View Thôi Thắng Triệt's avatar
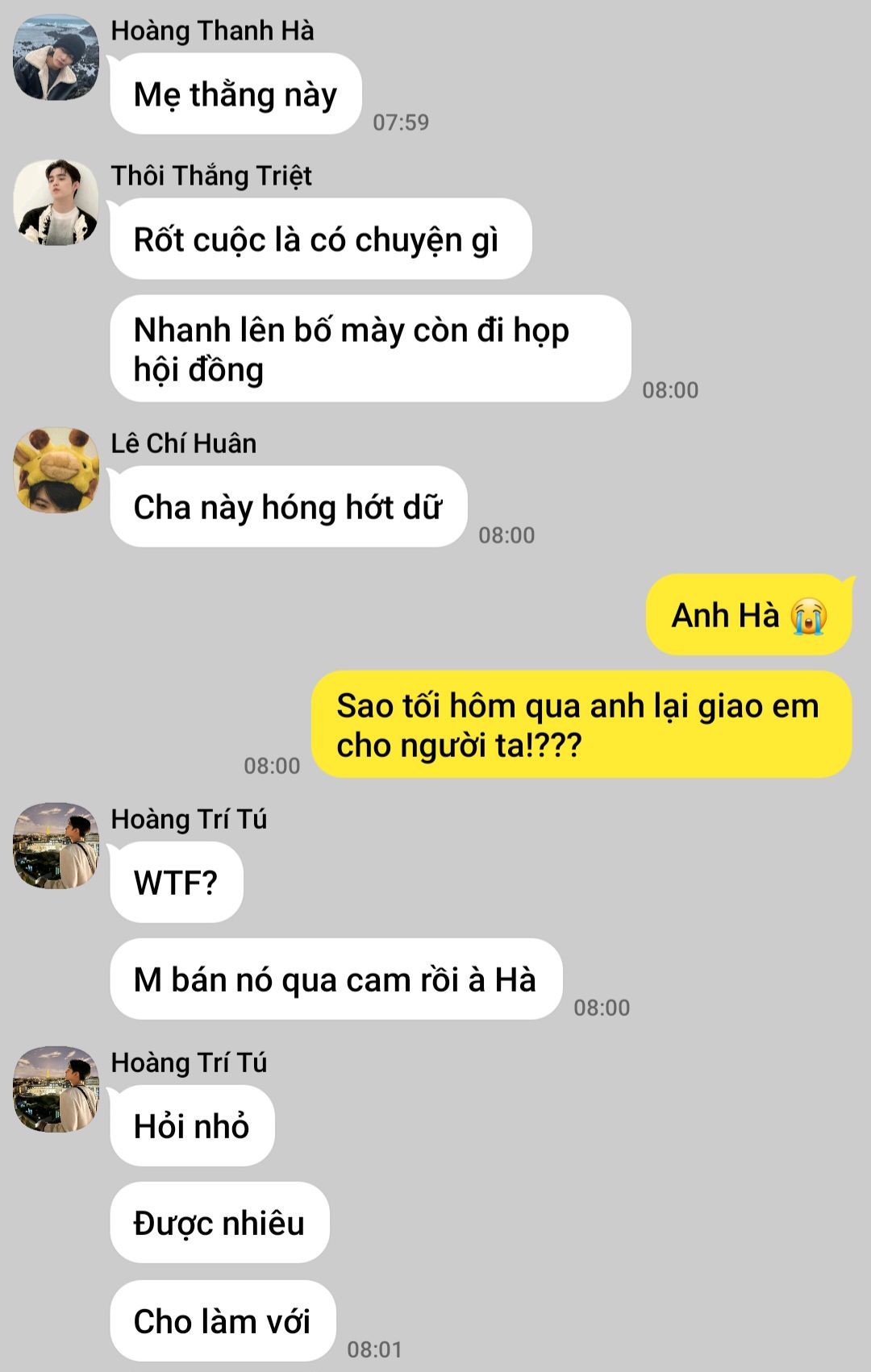Viewport: 871px width, 1372px height. pyautogui.click(x=56, y=202)
